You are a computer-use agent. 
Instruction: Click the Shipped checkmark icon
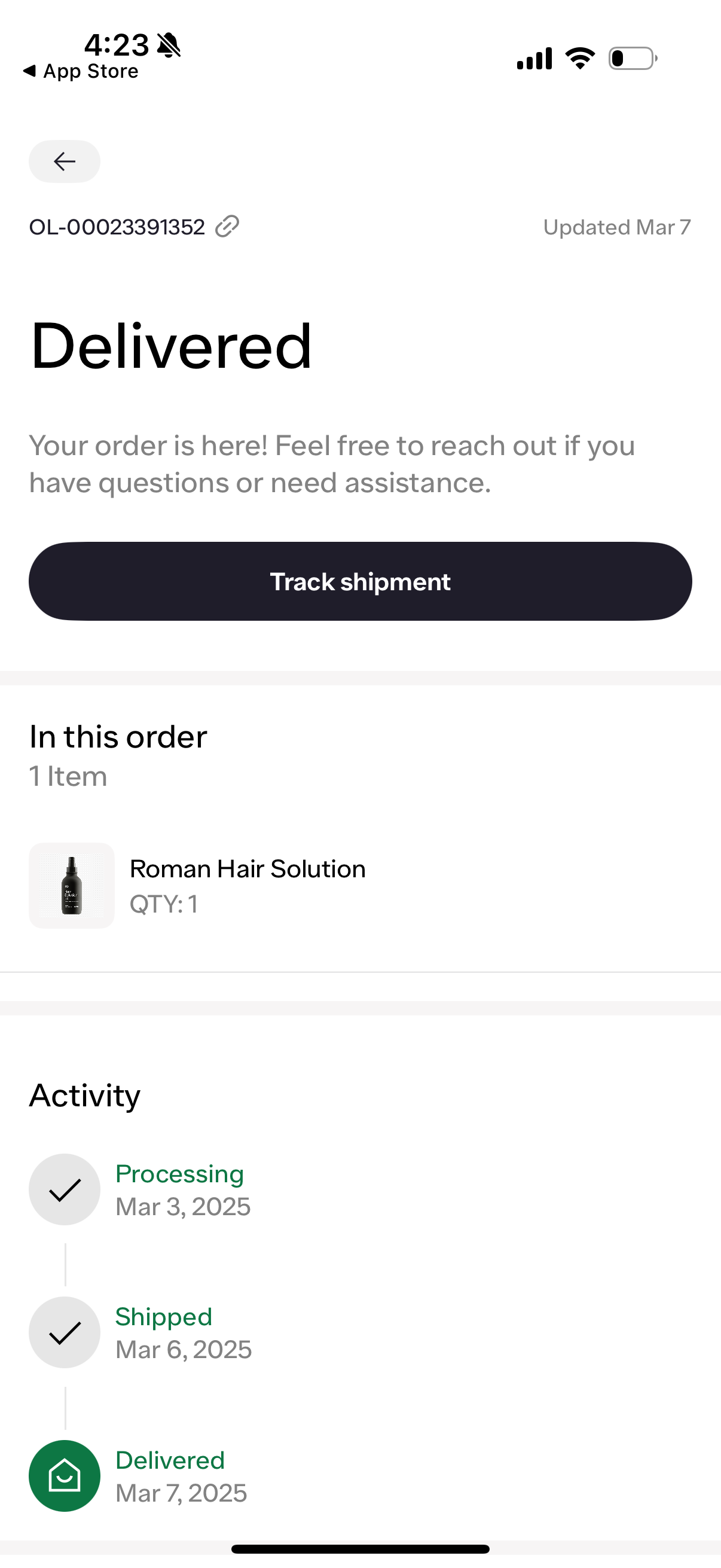coord(65,1332)
